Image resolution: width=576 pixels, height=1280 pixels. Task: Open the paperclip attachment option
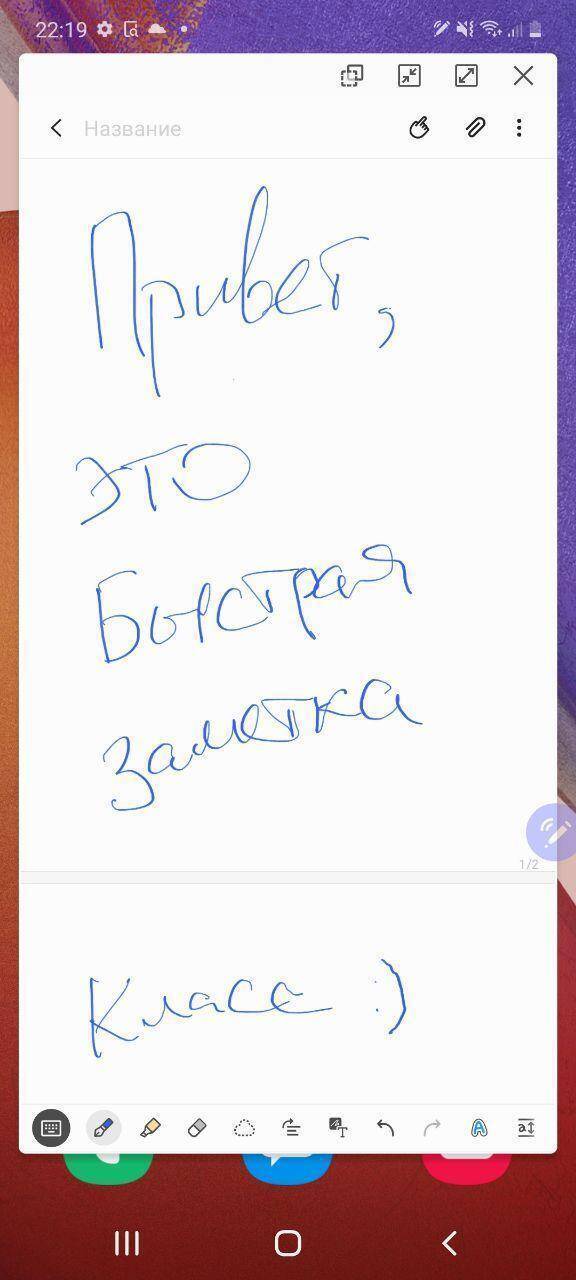pyautogui.click(x=475, y=128)
